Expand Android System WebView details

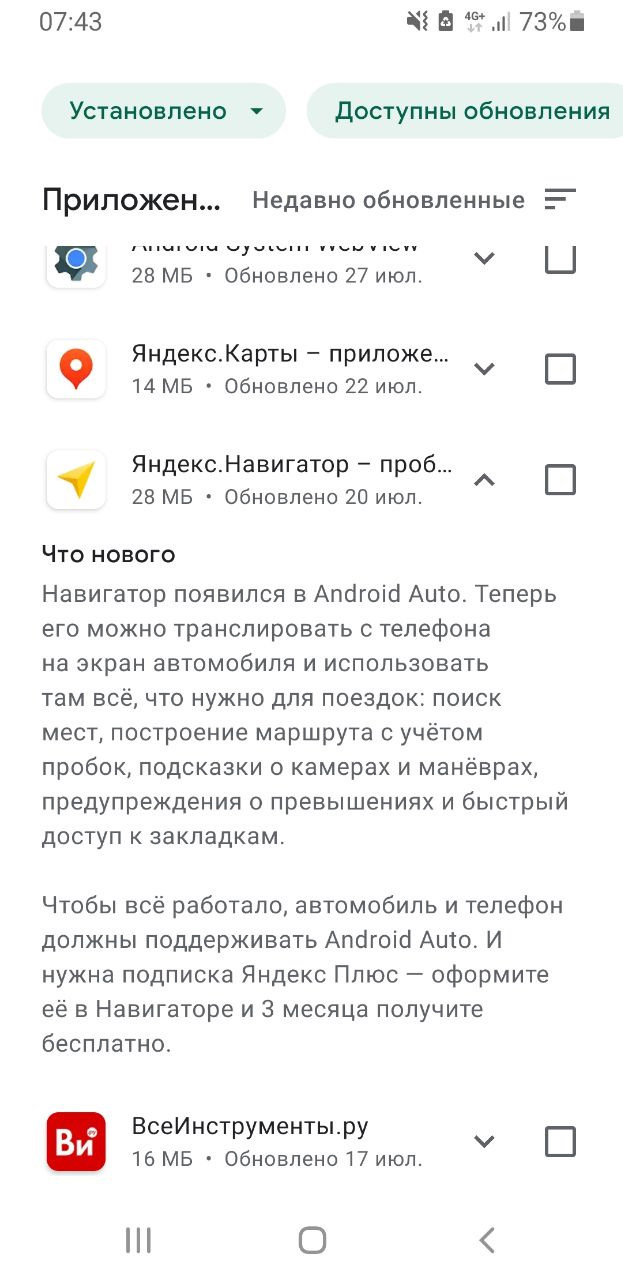pyautogui.click(x=484, y=258)
